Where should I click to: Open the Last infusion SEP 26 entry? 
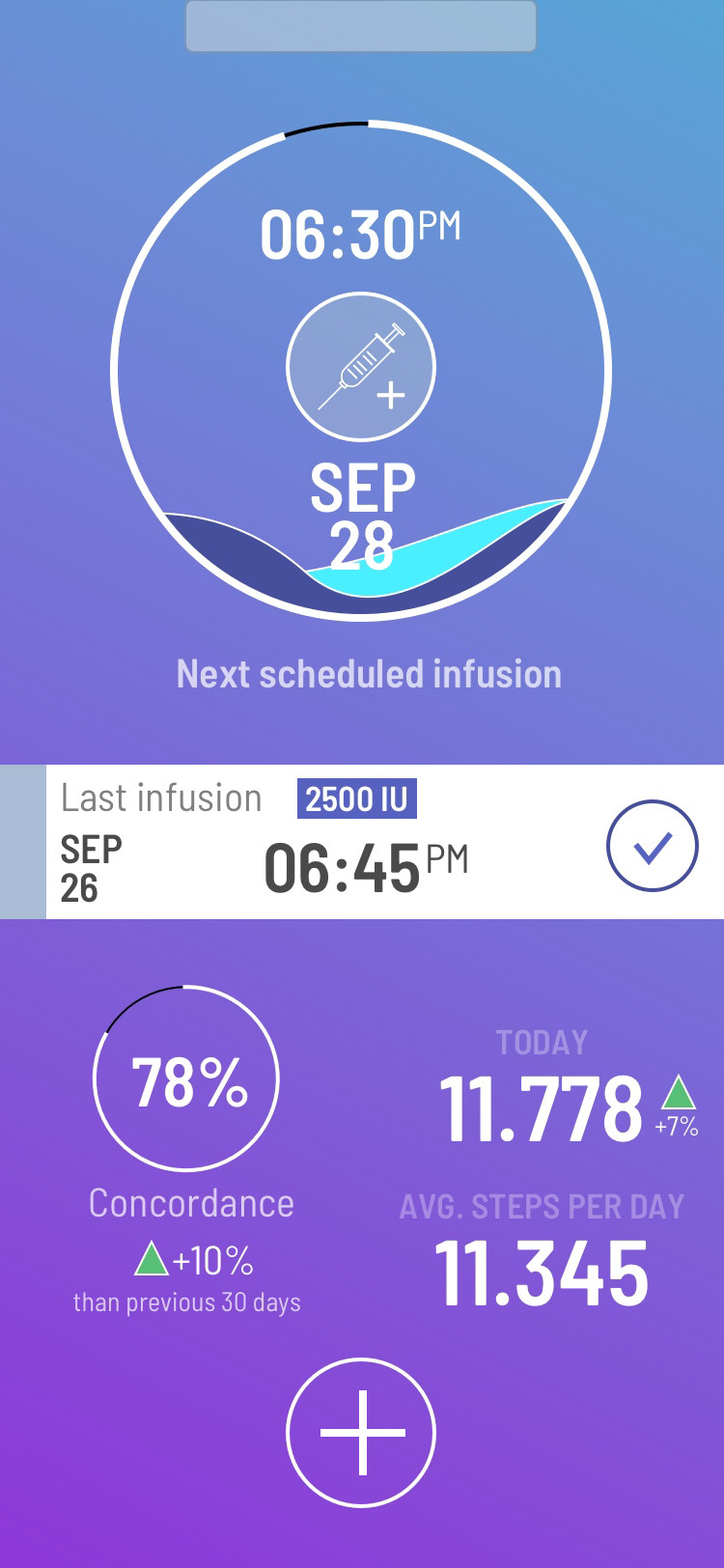(x=290, y=843)
